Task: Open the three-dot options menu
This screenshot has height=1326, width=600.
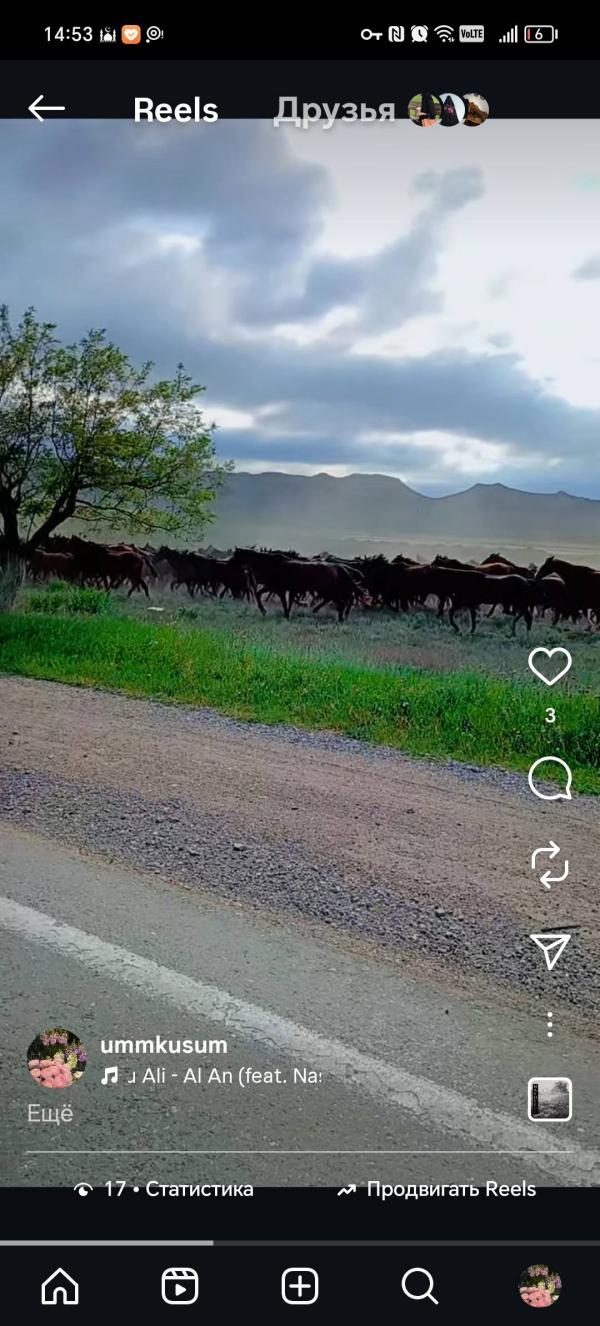Action: pyautogui.click(x=550, y=1024)
